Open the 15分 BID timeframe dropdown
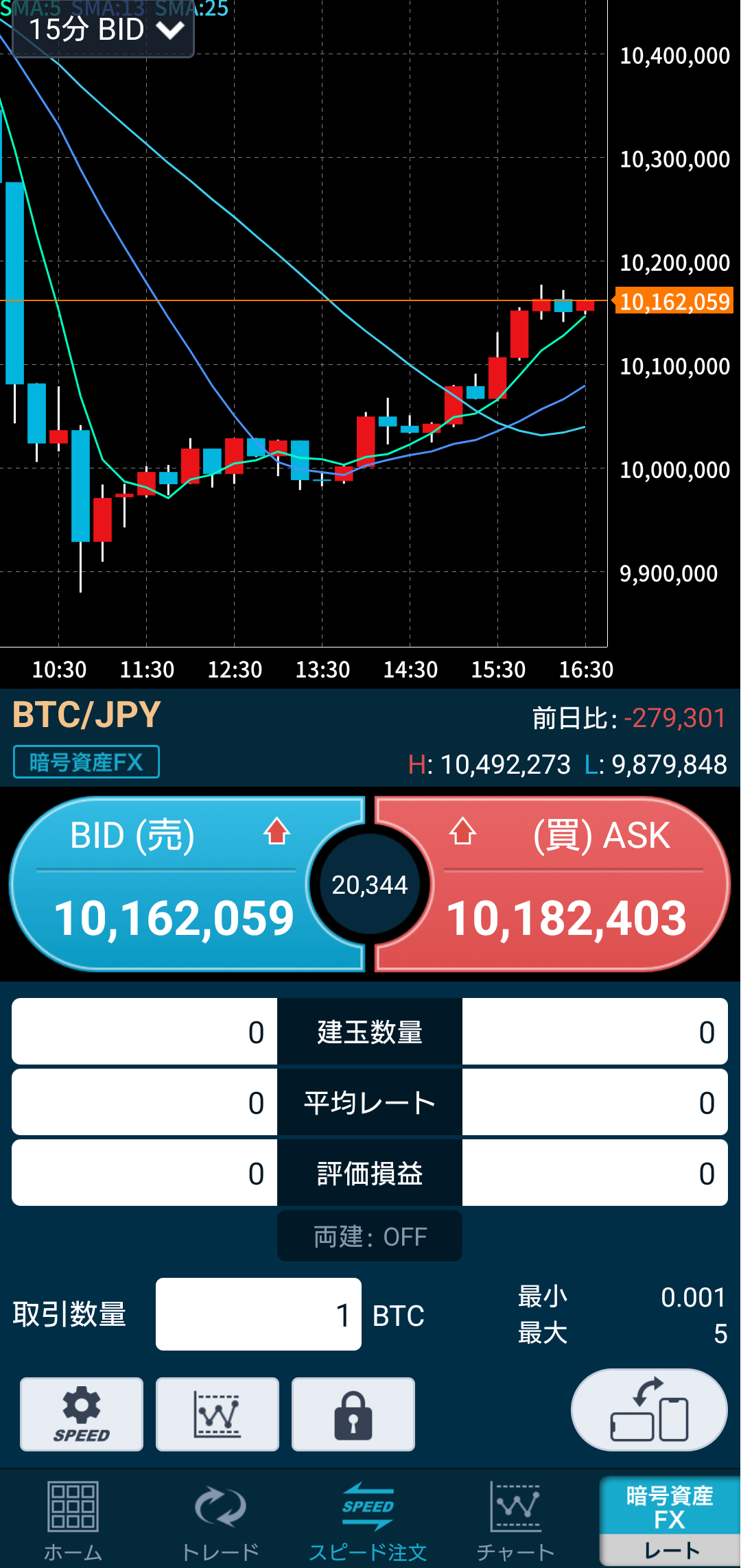741x1568 pixels. coord(104,30)
